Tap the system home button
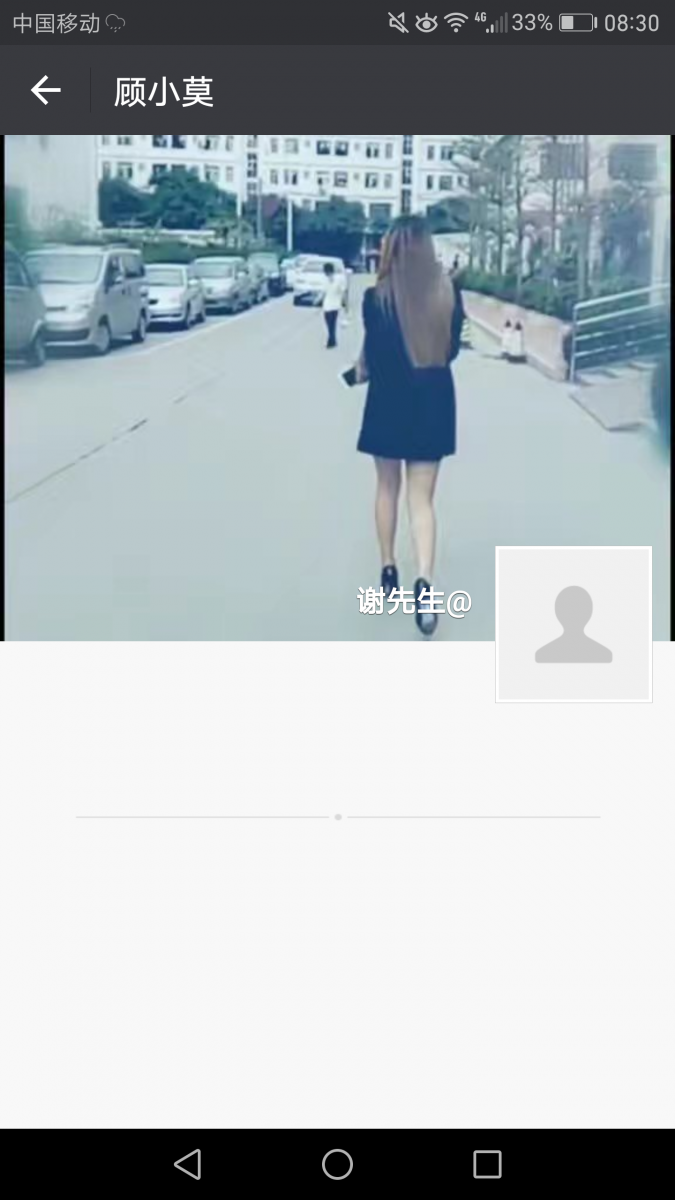 [337, 1164]
